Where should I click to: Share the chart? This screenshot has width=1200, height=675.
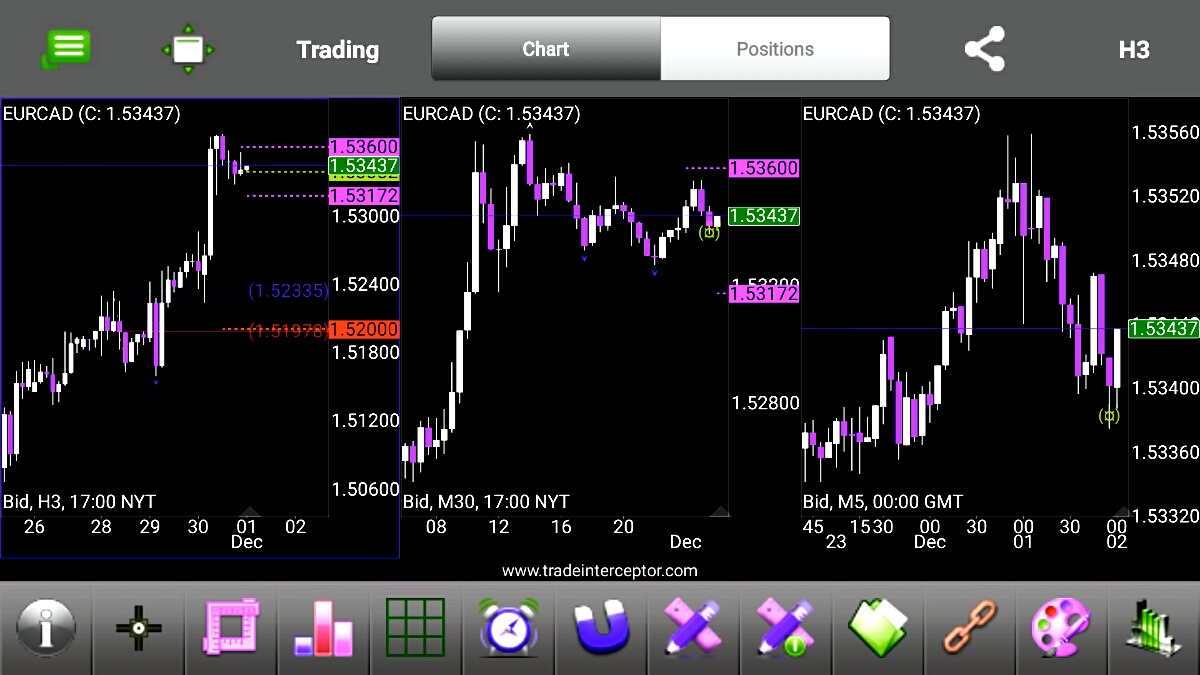point(984,49)
